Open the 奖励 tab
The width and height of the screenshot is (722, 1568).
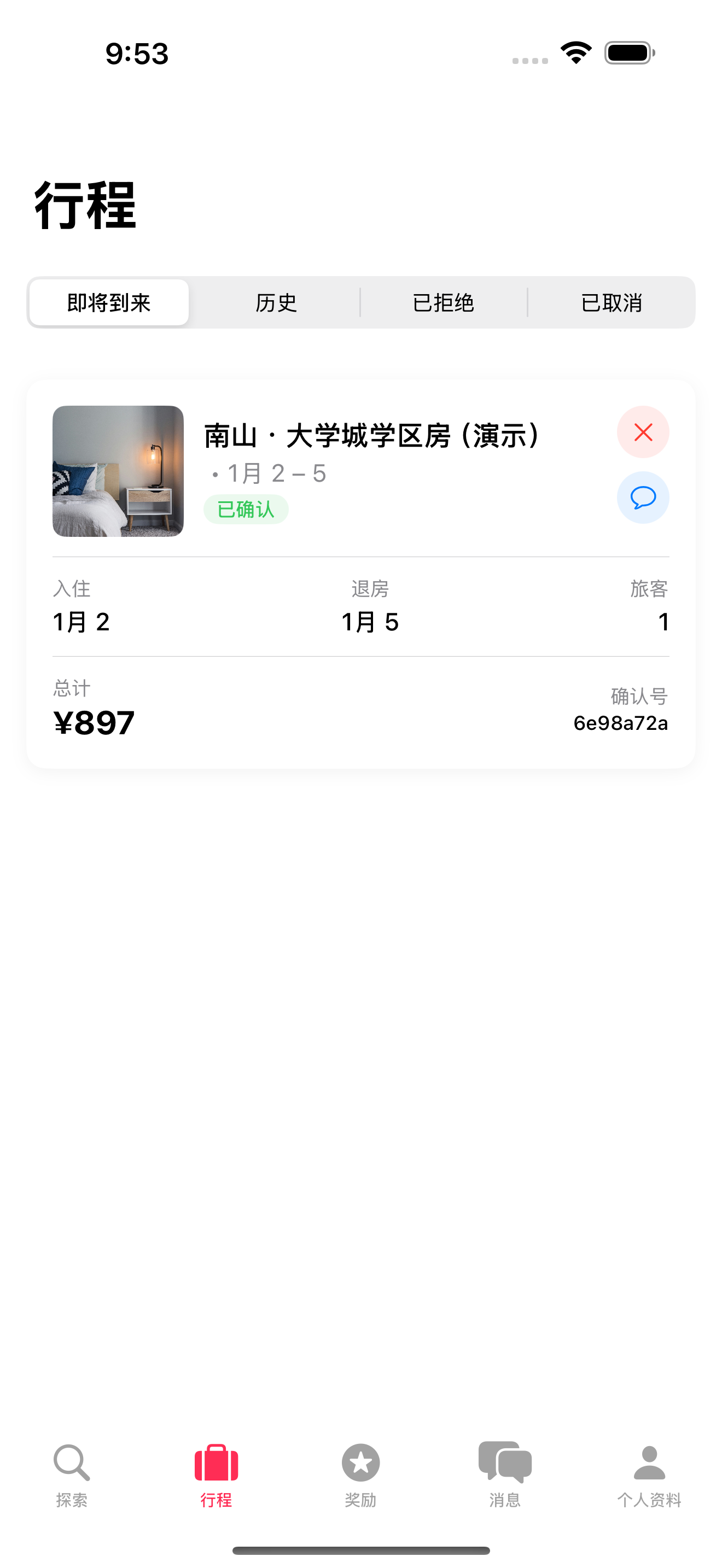click(360, 1475)
